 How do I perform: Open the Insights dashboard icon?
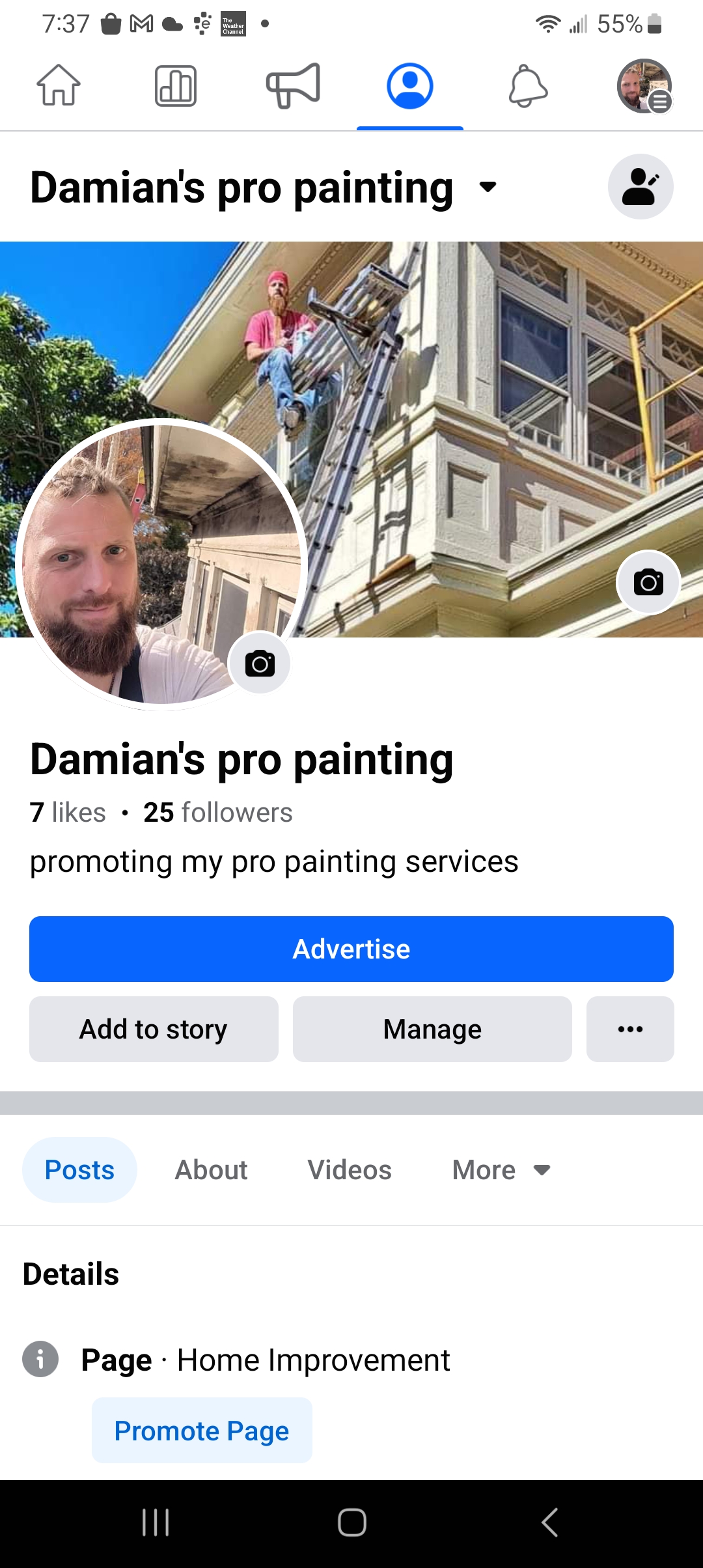click(176, 87)
